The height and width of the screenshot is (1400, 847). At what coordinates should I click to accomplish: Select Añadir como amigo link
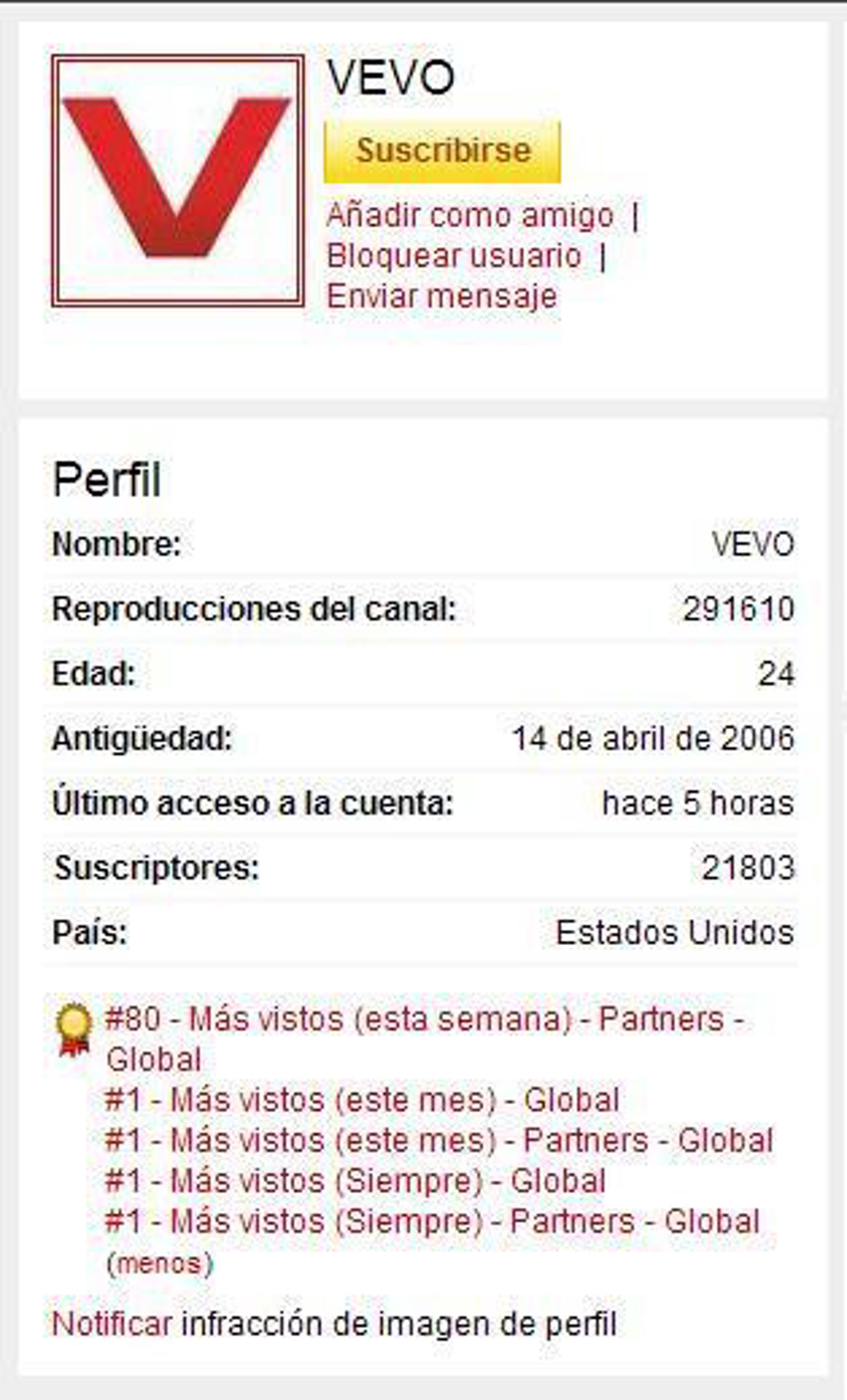pyautogui.click(x=470, y=215)
